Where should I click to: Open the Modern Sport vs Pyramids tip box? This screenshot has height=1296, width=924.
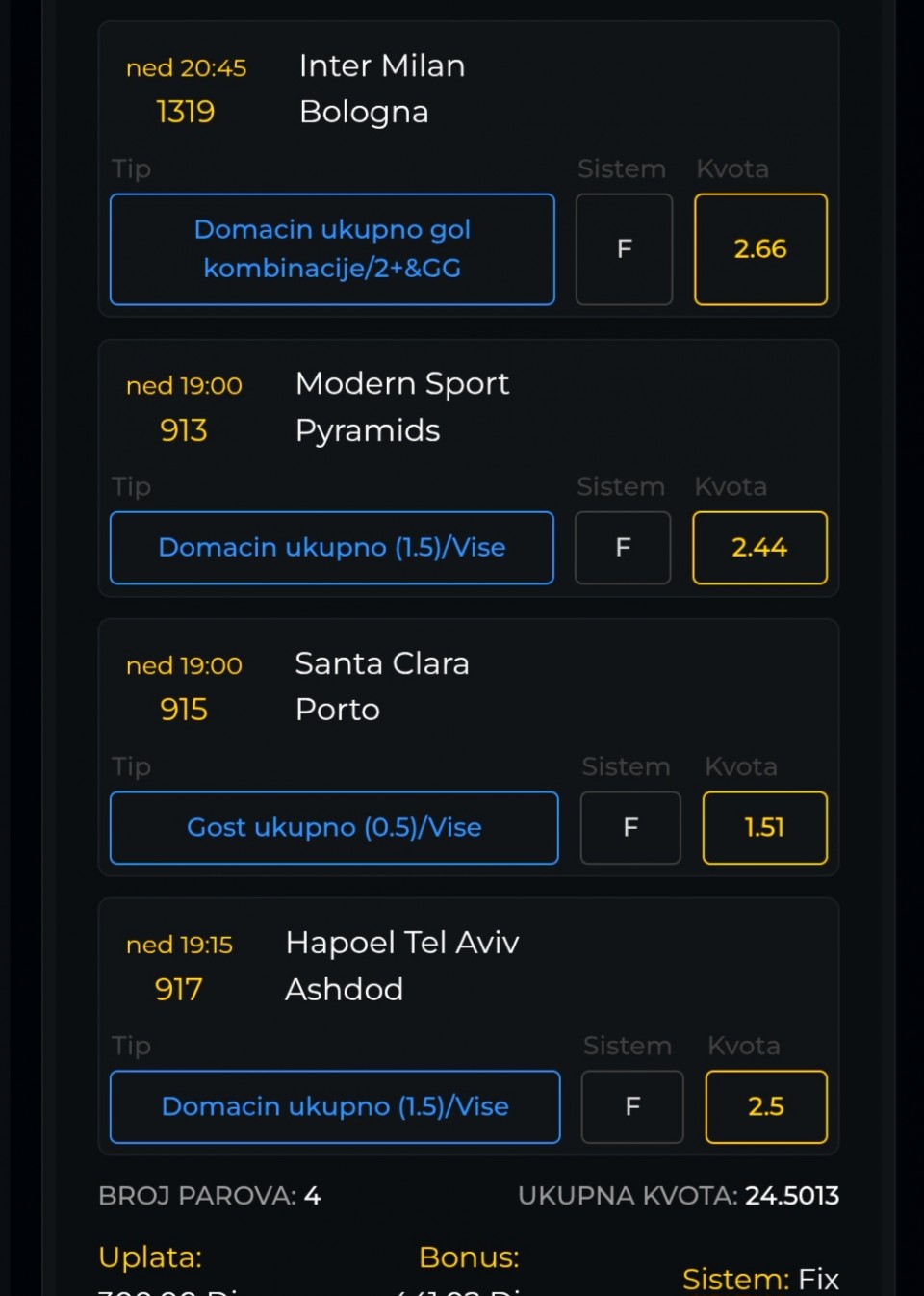point(332,548)
